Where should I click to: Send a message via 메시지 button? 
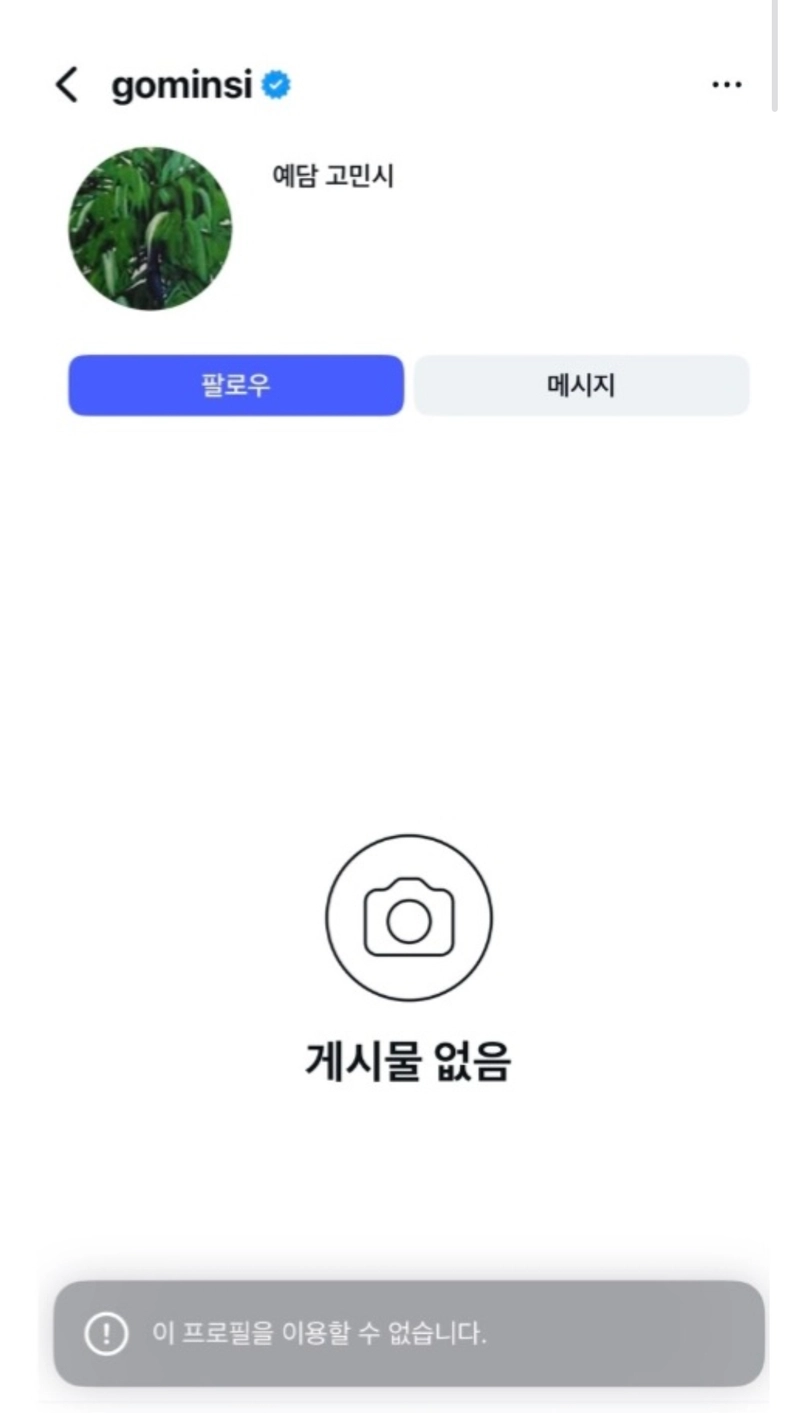[581, 385]
